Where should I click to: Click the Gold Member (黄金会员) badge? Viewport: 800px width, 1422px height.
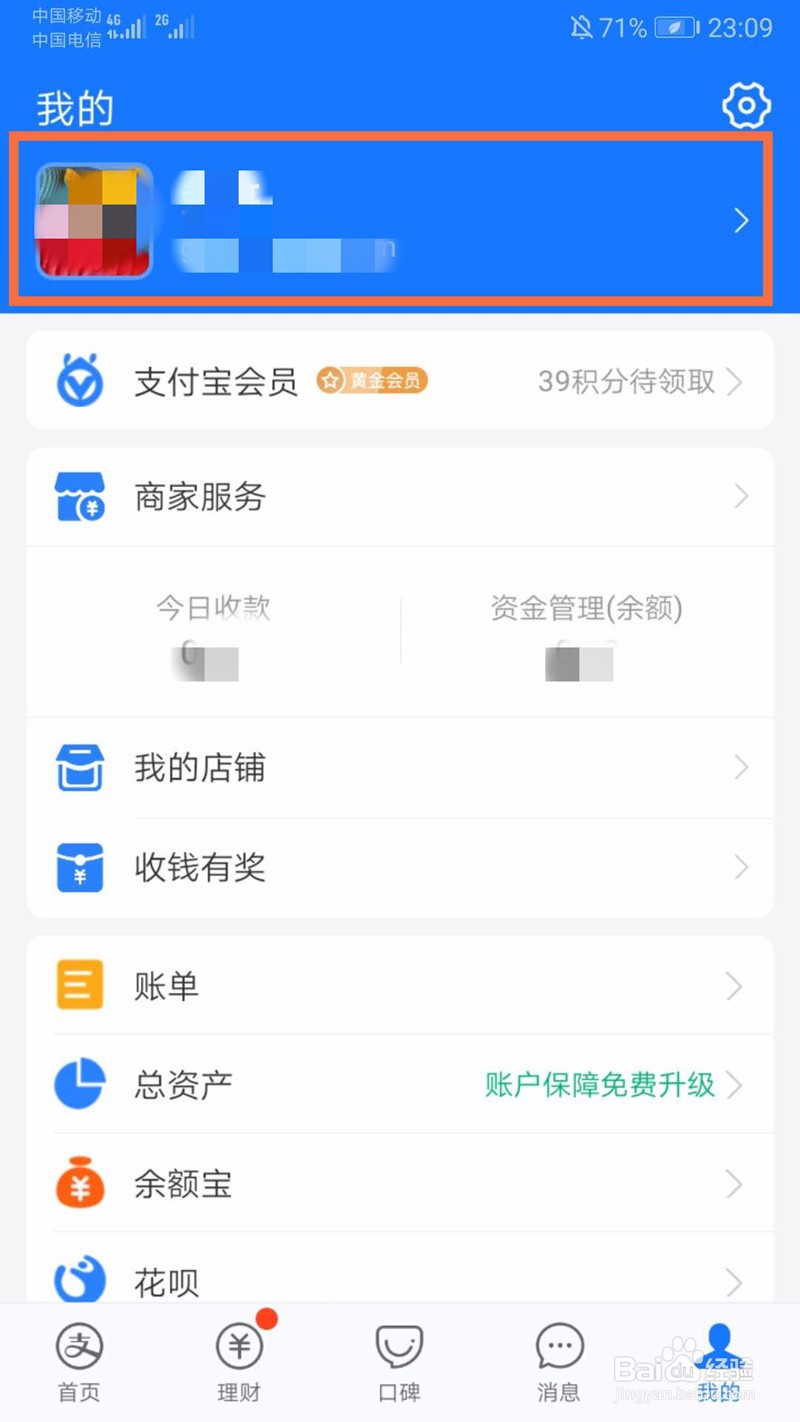coord(371,381)
